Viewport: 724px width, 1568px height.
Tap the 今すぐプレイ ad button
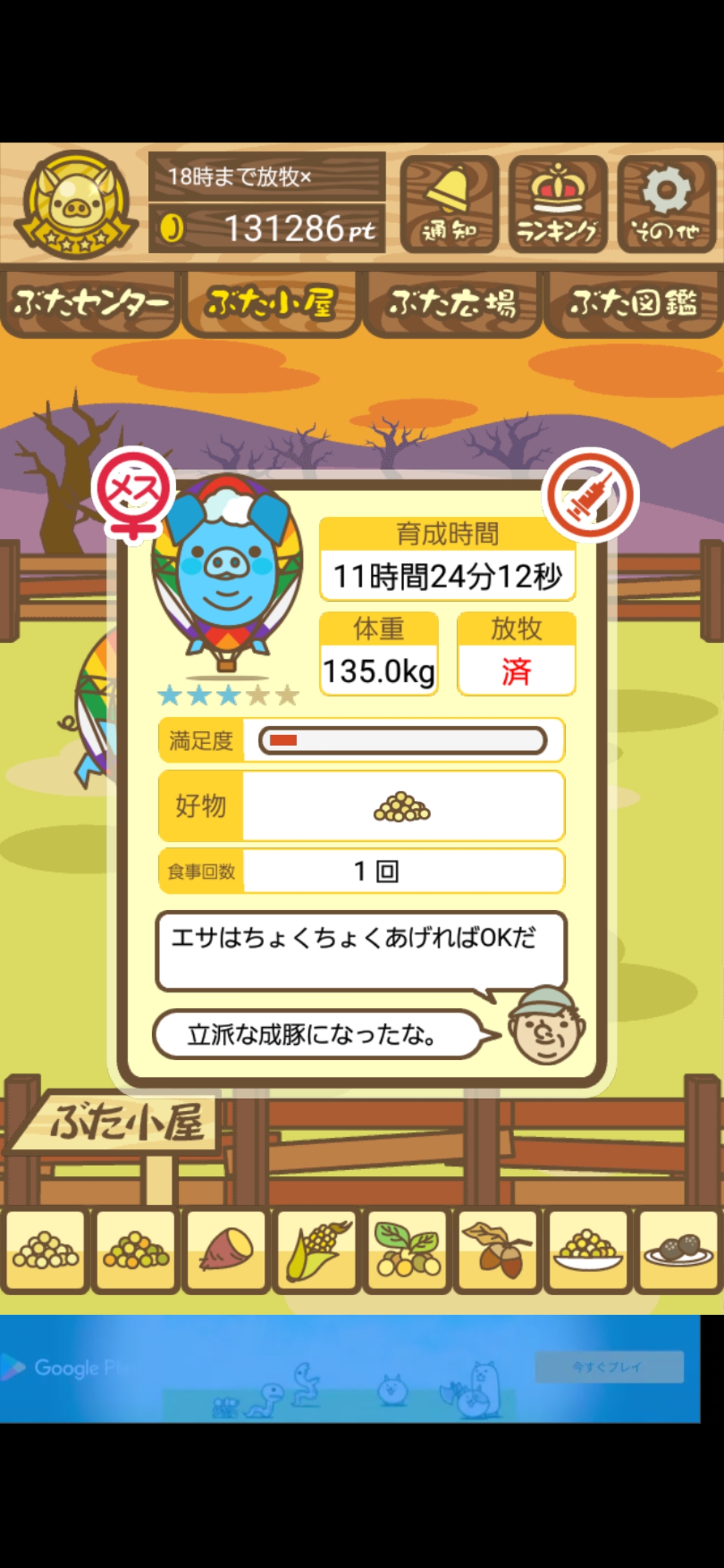(x=609, y=1367)
